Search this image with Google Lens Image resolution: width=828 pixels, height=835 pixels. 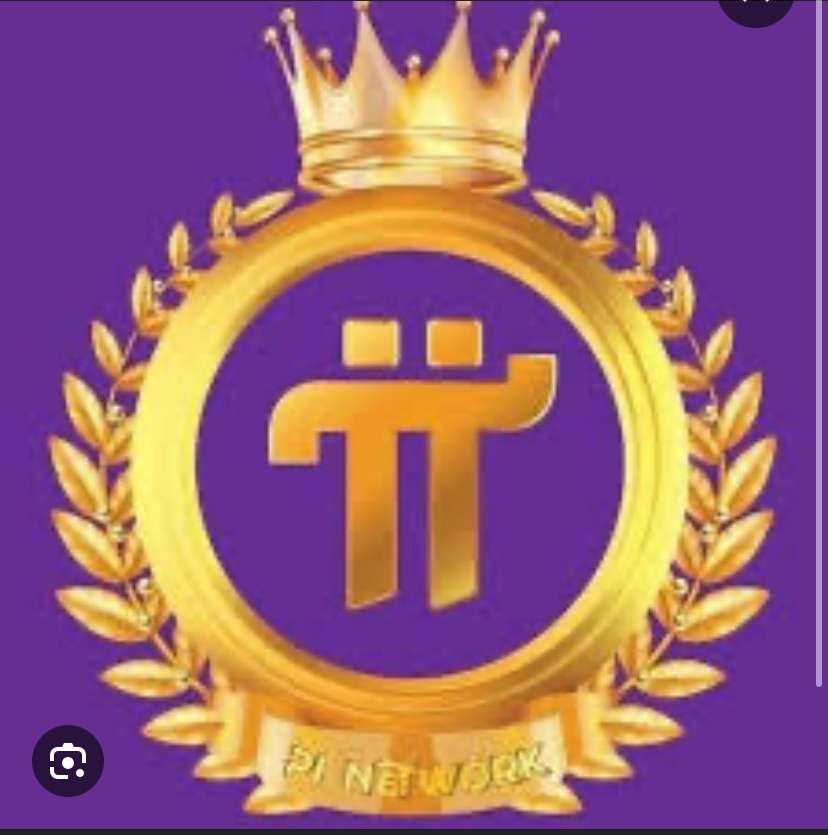pos(67,761)
